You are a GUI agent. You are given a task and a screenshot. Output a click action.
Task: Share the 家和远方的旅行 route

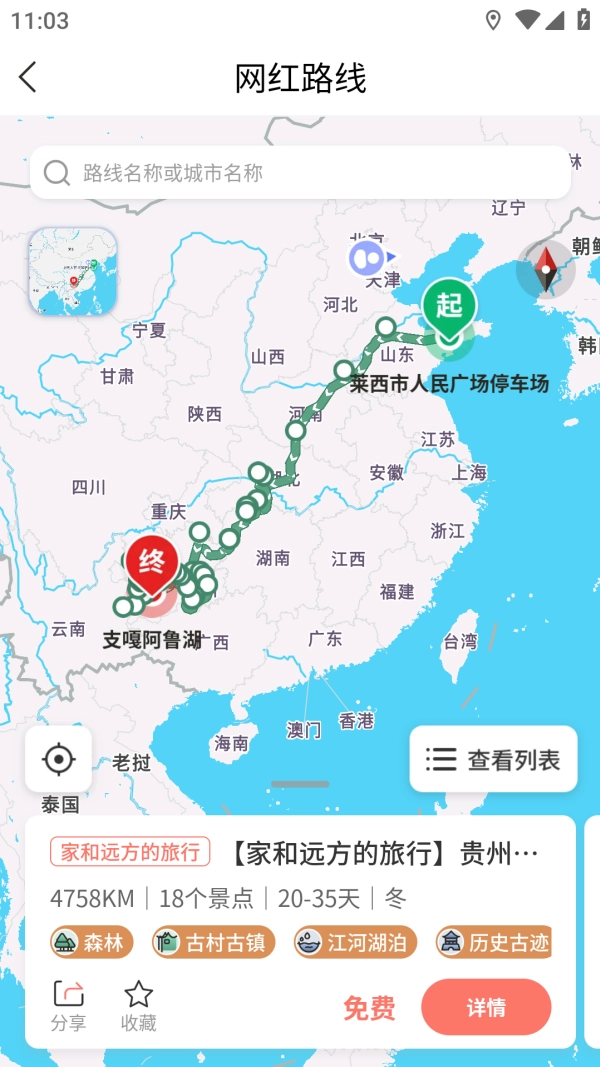[x=69, y=1005]
